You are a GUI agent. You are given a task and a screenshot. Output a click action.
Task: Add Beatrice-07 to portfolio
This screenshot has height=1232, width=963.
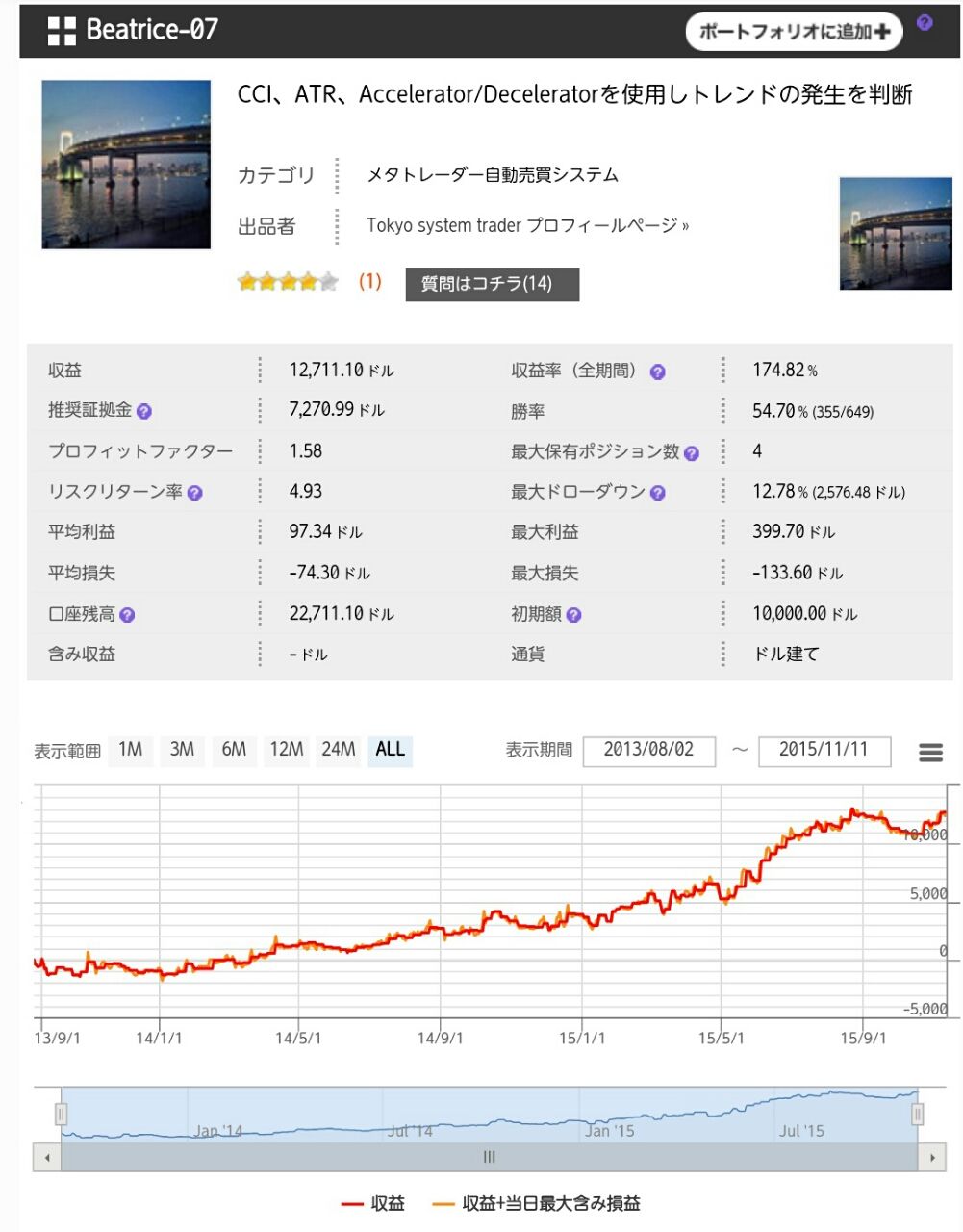pos(794,32)
